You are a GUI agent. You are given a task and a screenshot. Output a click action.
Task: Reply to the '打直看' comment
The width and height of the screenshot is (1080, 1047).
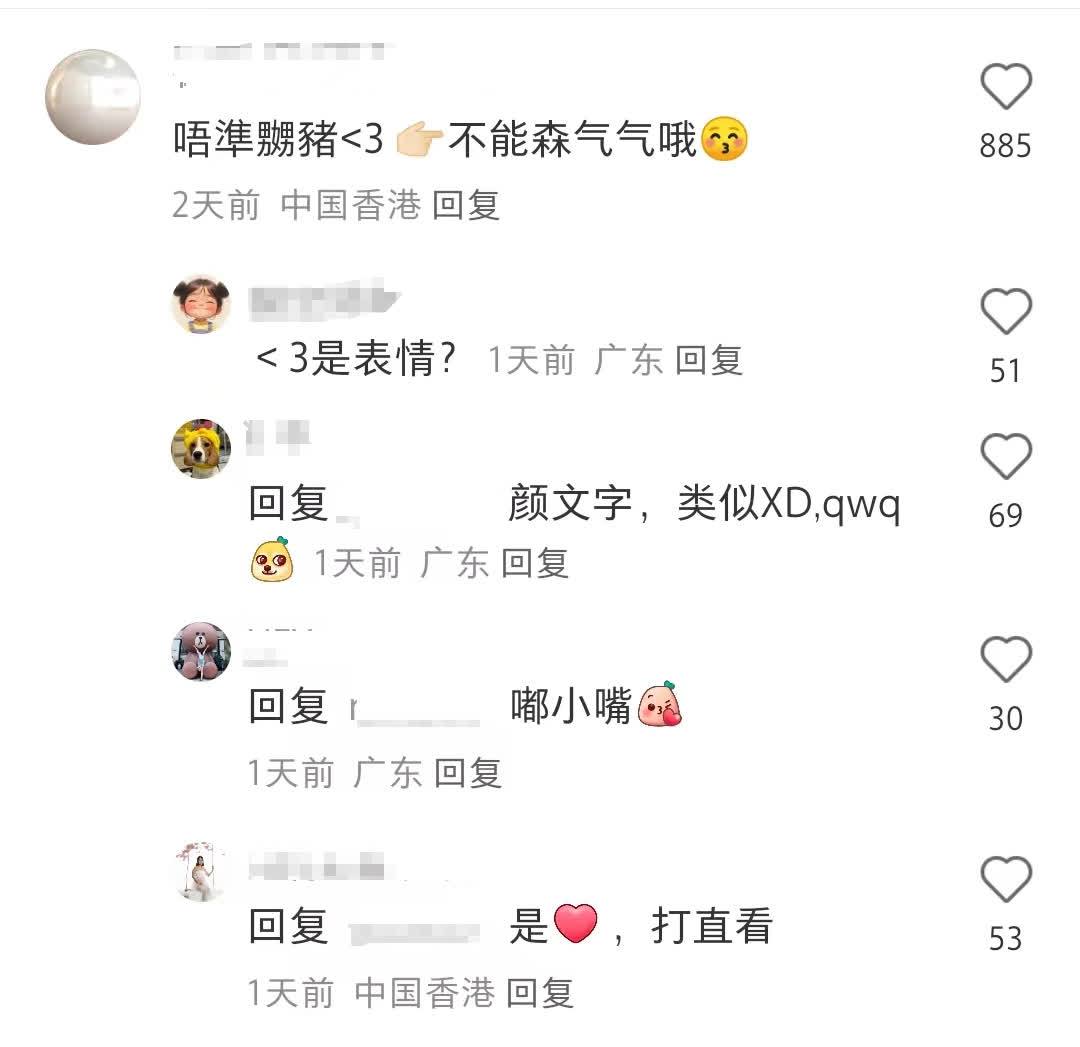540,993
